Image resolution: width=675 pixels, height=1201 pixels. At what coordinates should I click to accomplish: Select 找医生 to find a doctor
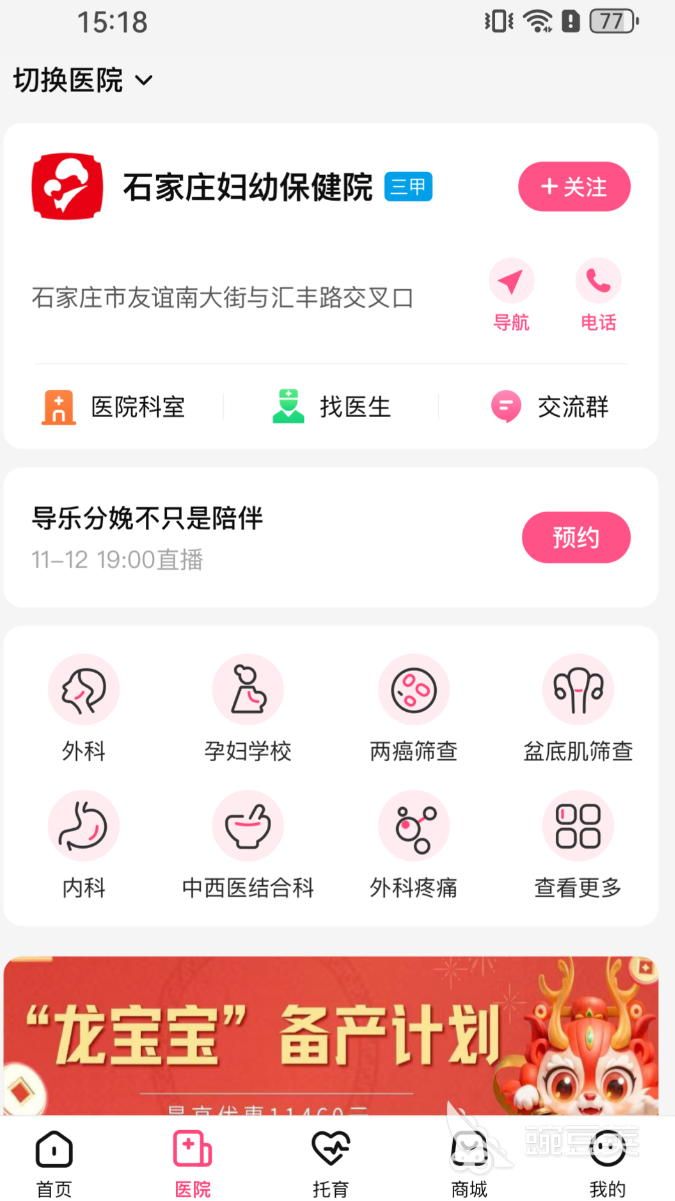(331, 407)
